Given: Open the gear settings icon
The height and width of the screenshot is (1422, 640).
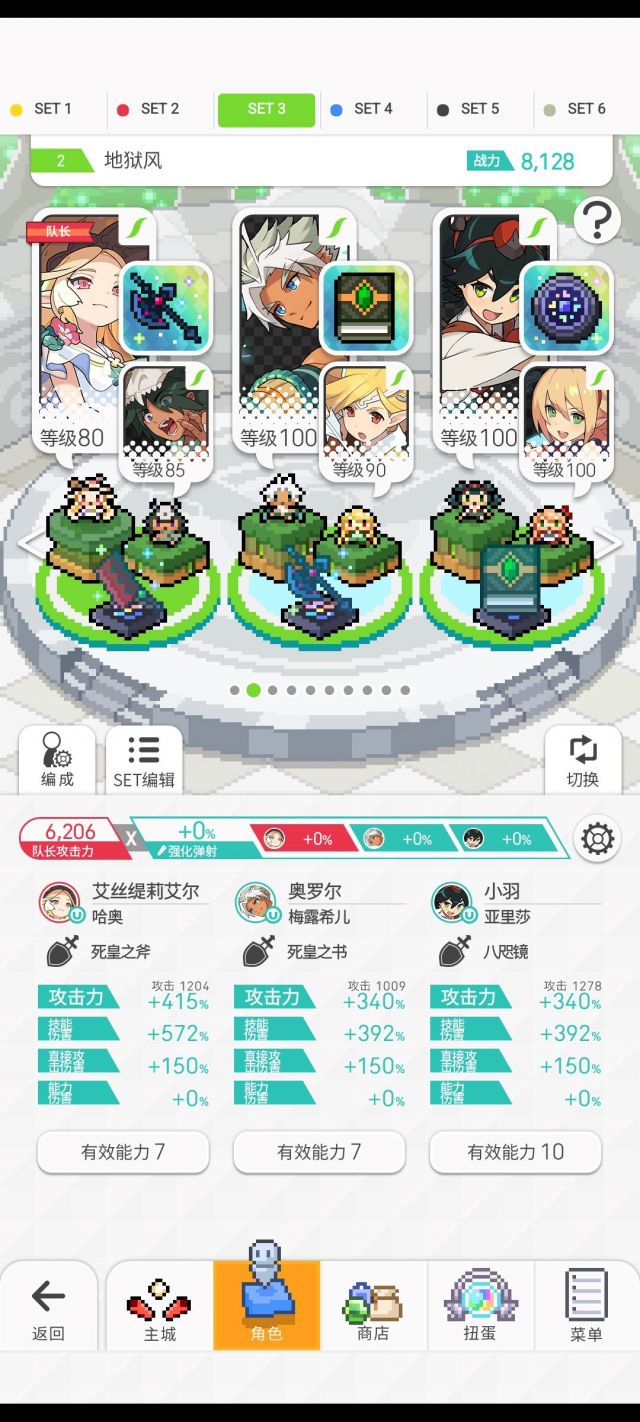Looking at the screenshot, I should click(597, 838).
